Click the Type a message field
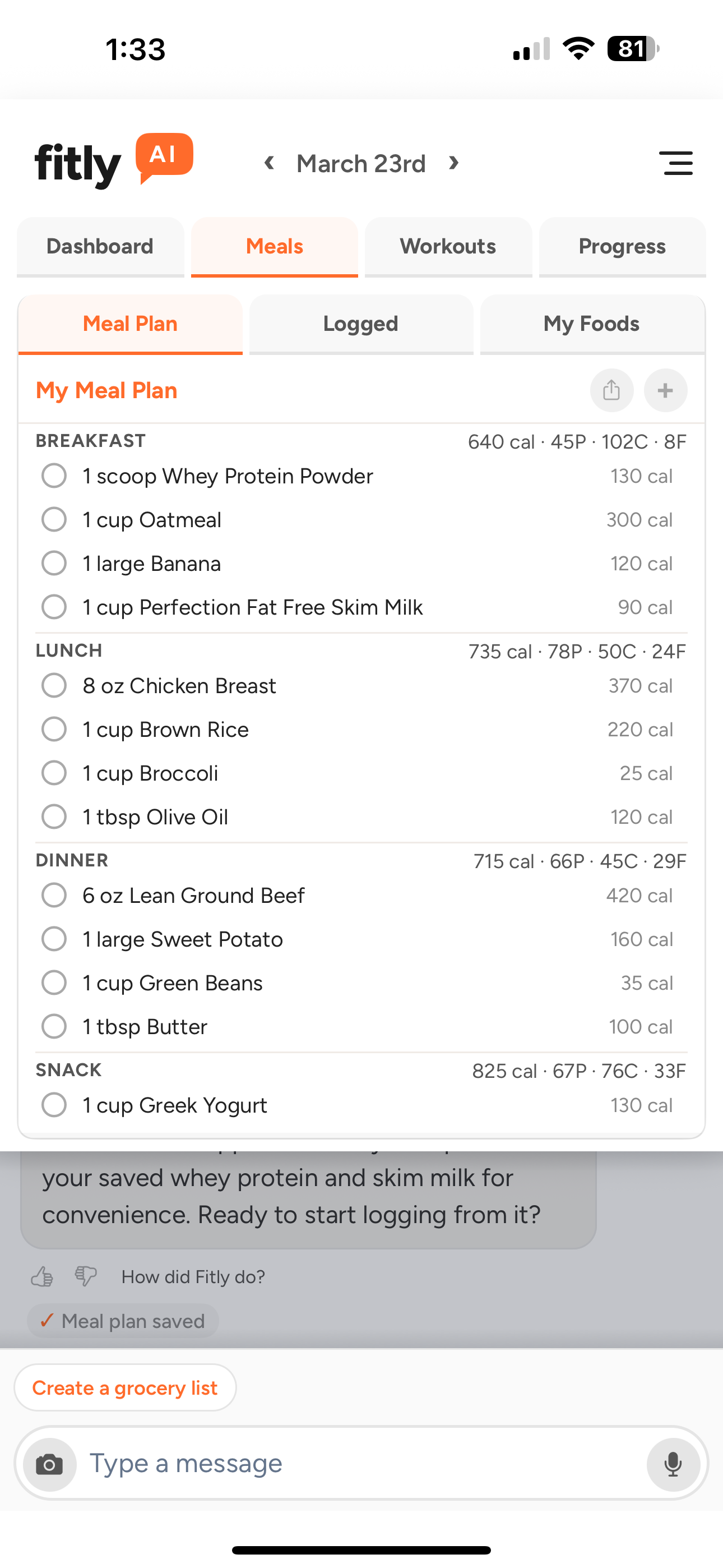The width and height of the screenshot is (723, 1568). pyautogui.click(x=304, y=1463)
